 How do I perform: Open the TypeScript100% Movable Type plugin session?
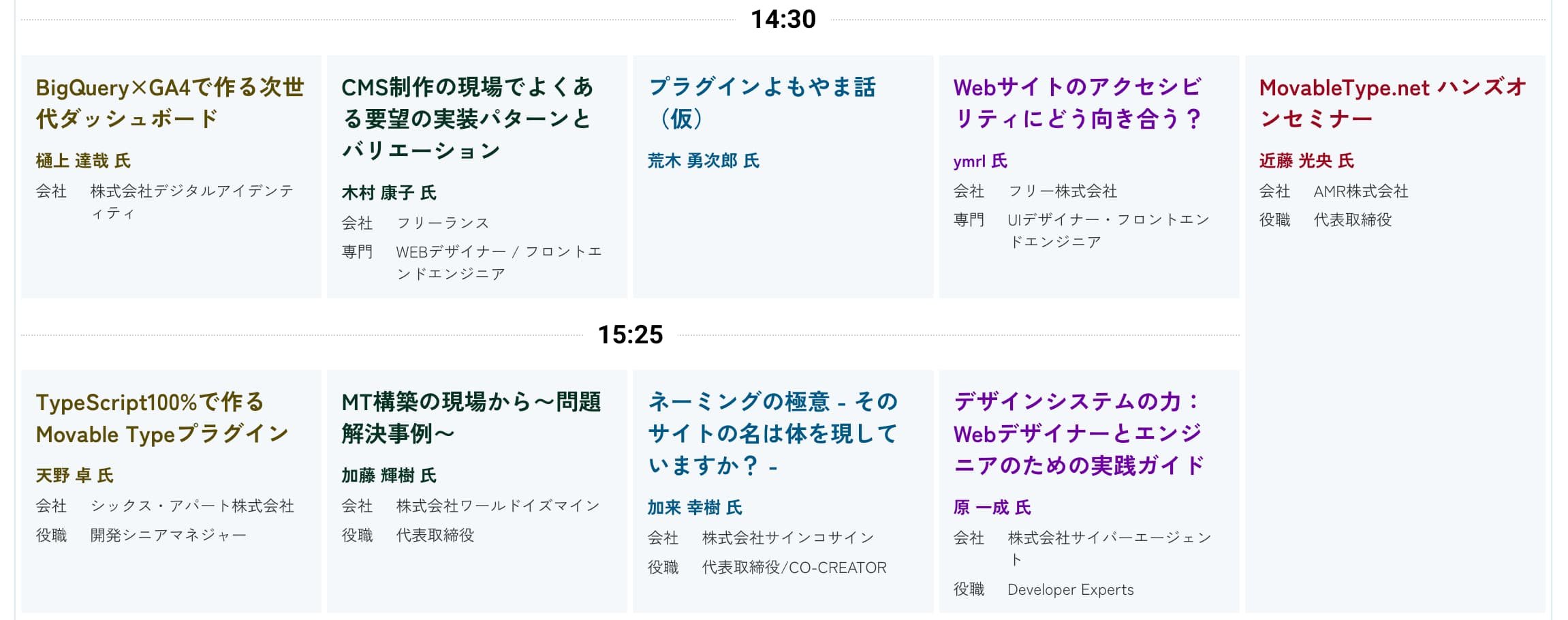(162, 418)
